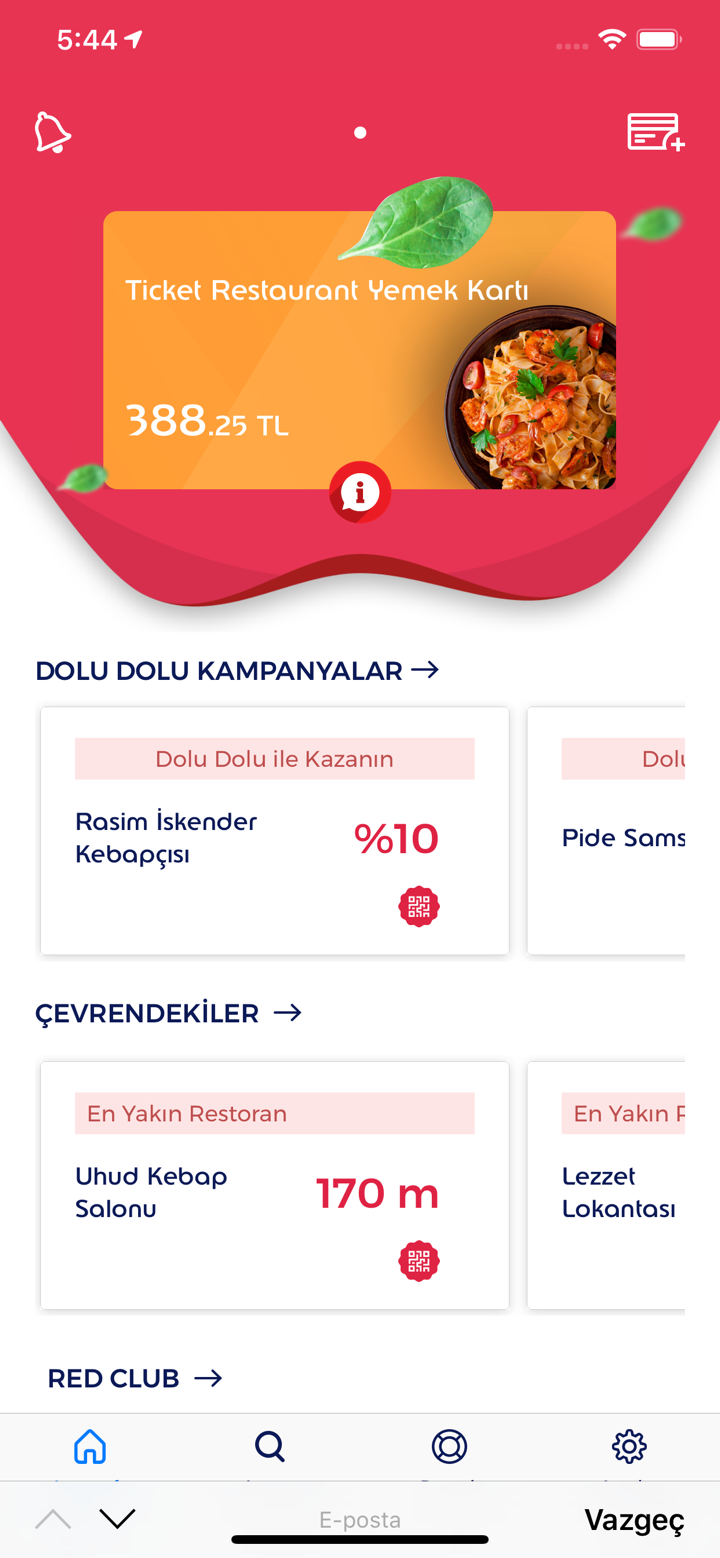Tap the page indicator dot at the top
The height and width of the screenshot is (1558, 720).
(x=360, y=131)
